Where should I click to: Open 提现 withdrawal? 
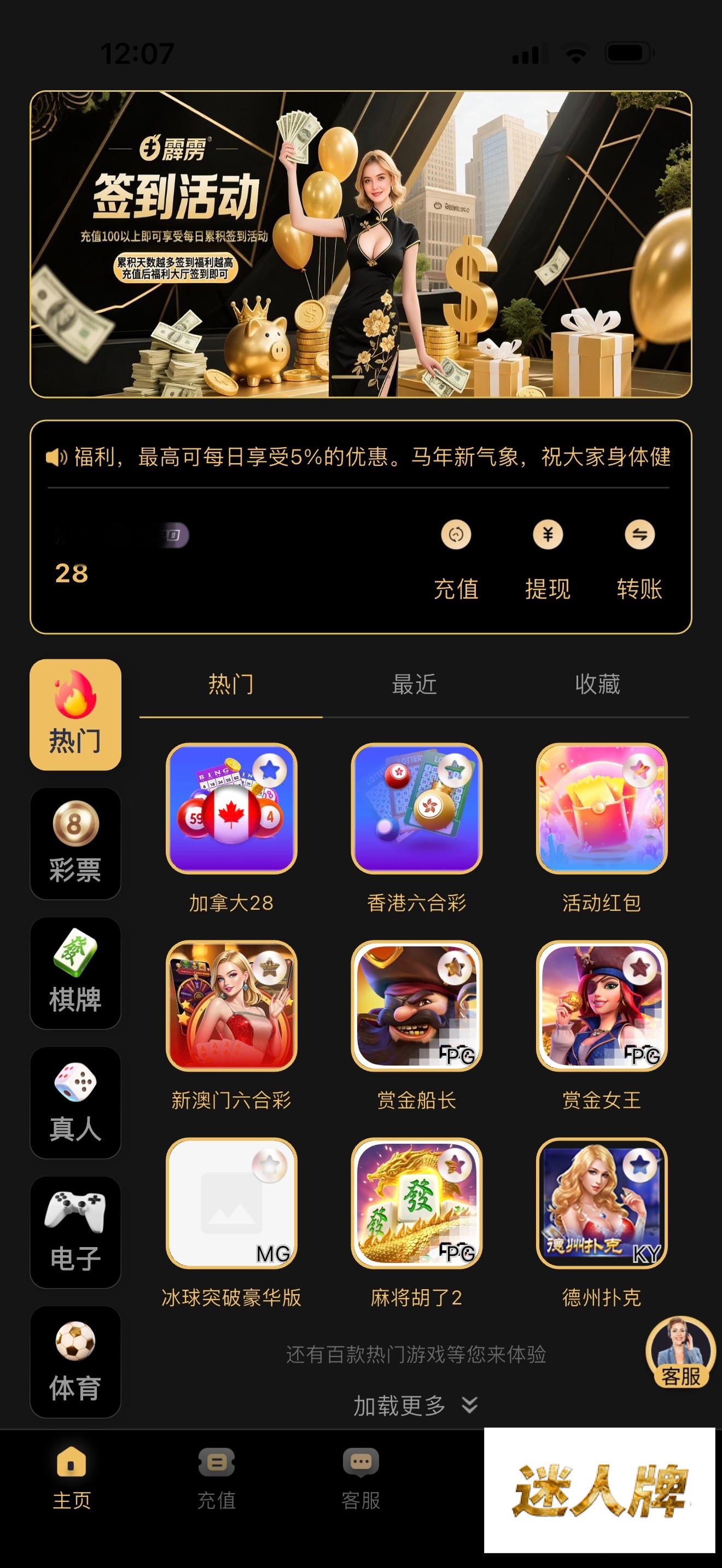[x=548, y=559]
